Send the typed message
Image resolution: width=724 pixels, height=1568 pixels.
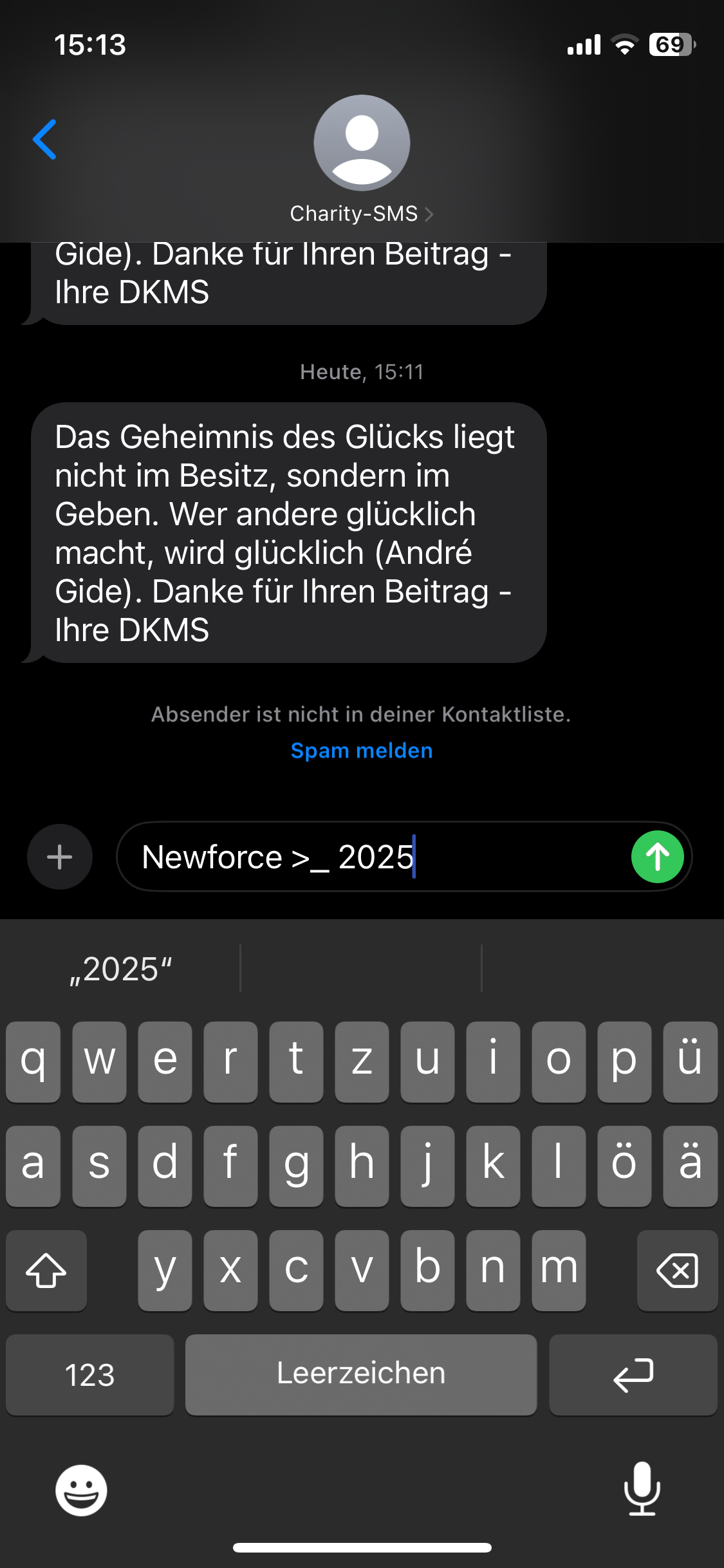657,857
